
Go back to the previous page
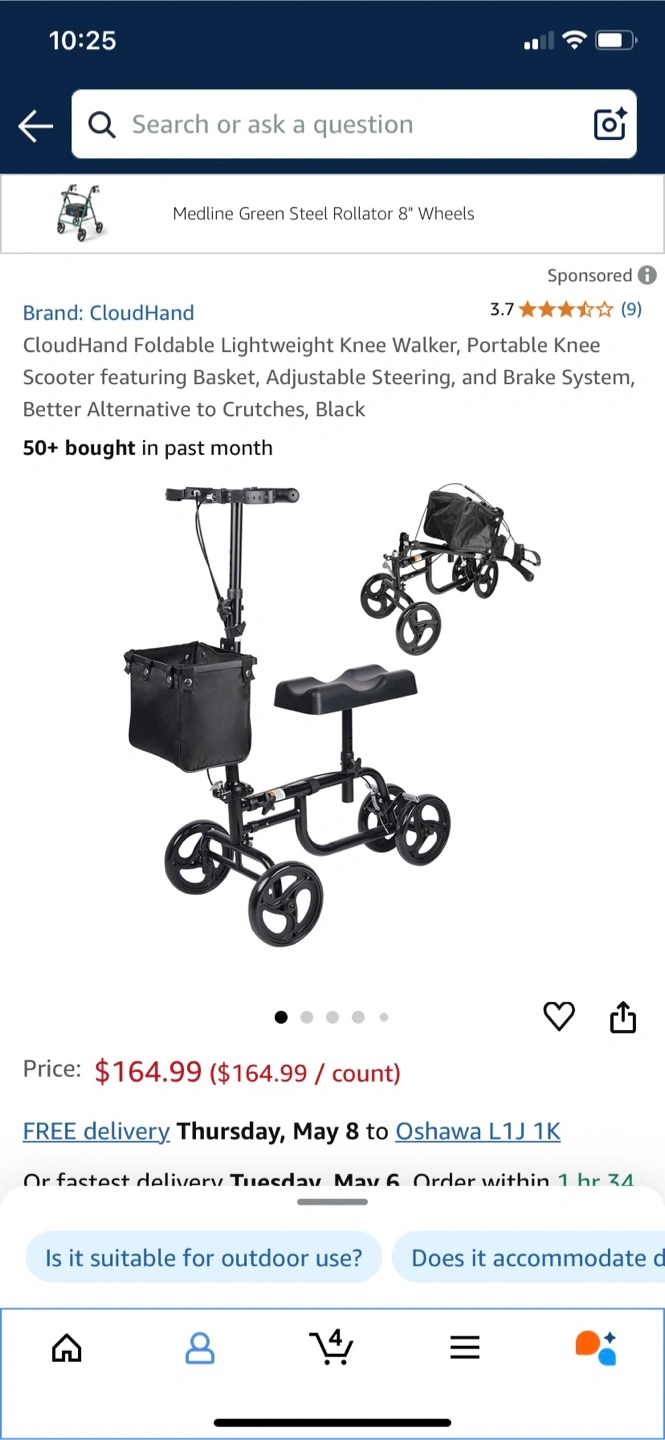[x=35, y=125]
